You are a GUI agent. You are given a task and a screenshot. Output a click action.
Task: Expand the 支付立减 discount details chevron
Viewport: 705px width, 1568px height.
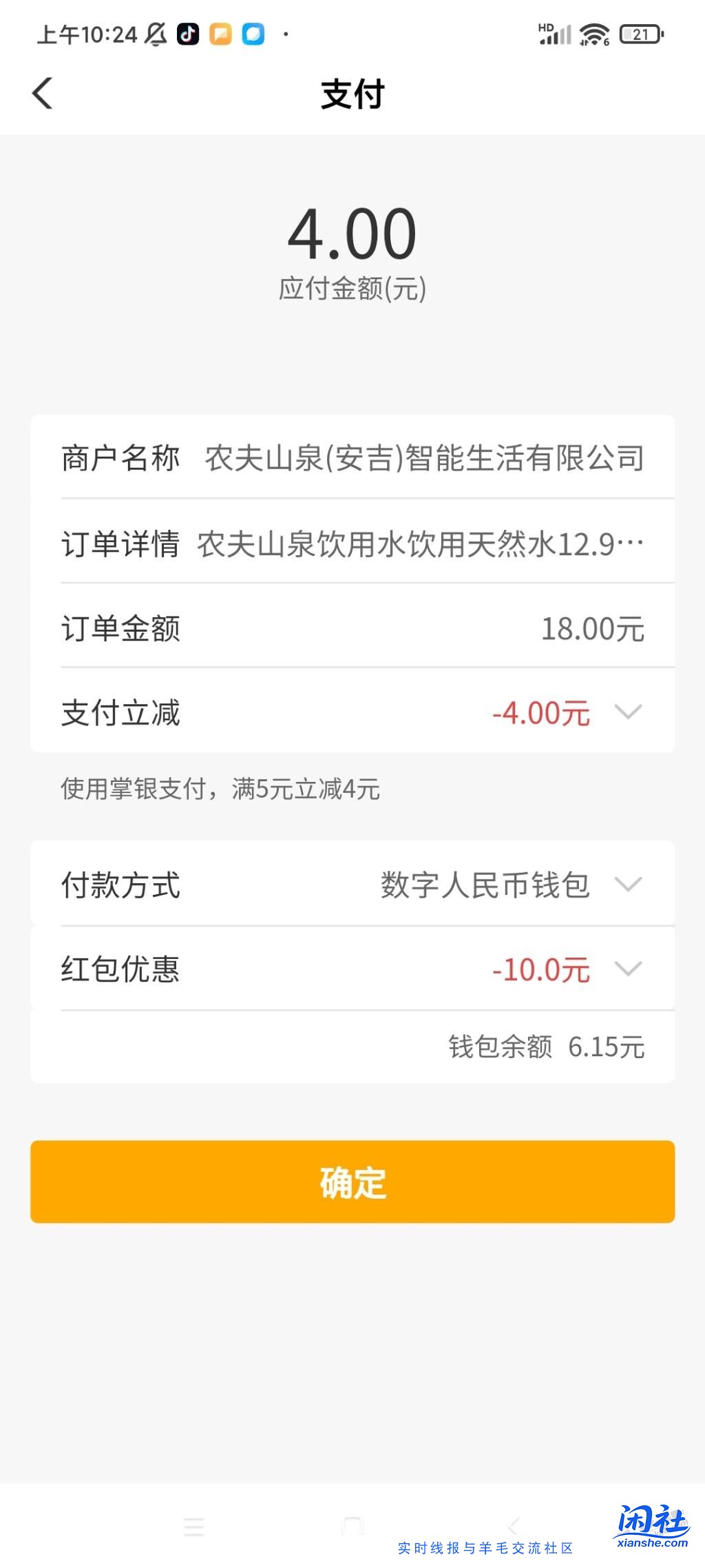627,714
